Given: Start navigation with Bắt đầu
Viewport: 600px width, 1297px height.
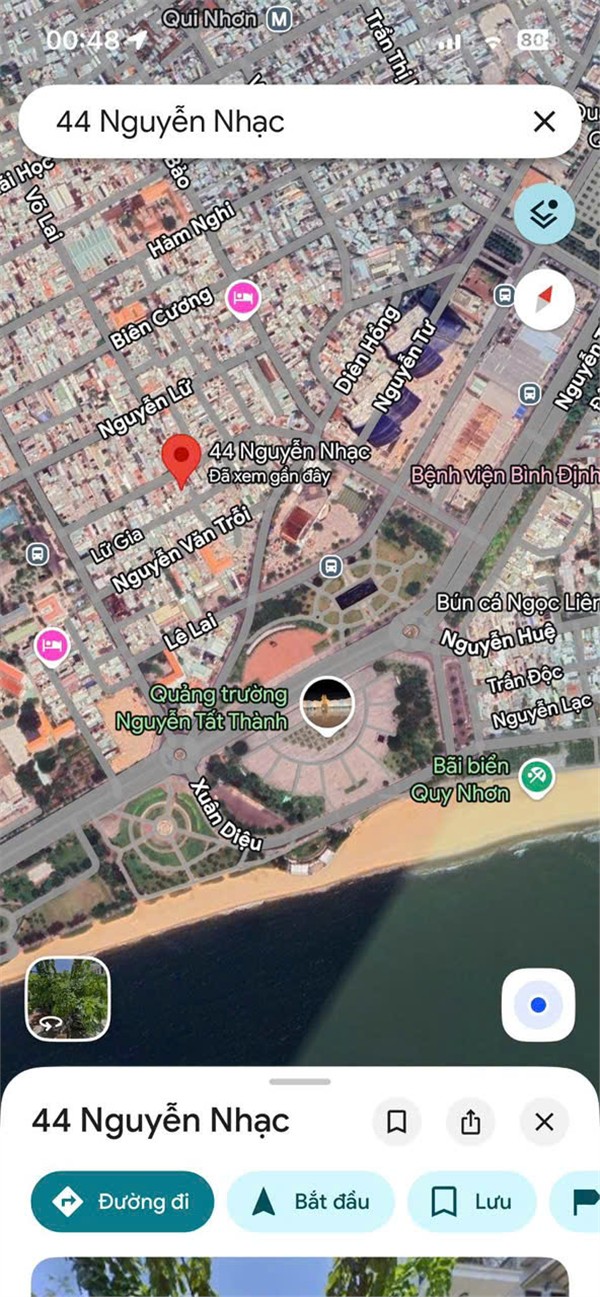Looking at the screenshot, I should 311,1201.
